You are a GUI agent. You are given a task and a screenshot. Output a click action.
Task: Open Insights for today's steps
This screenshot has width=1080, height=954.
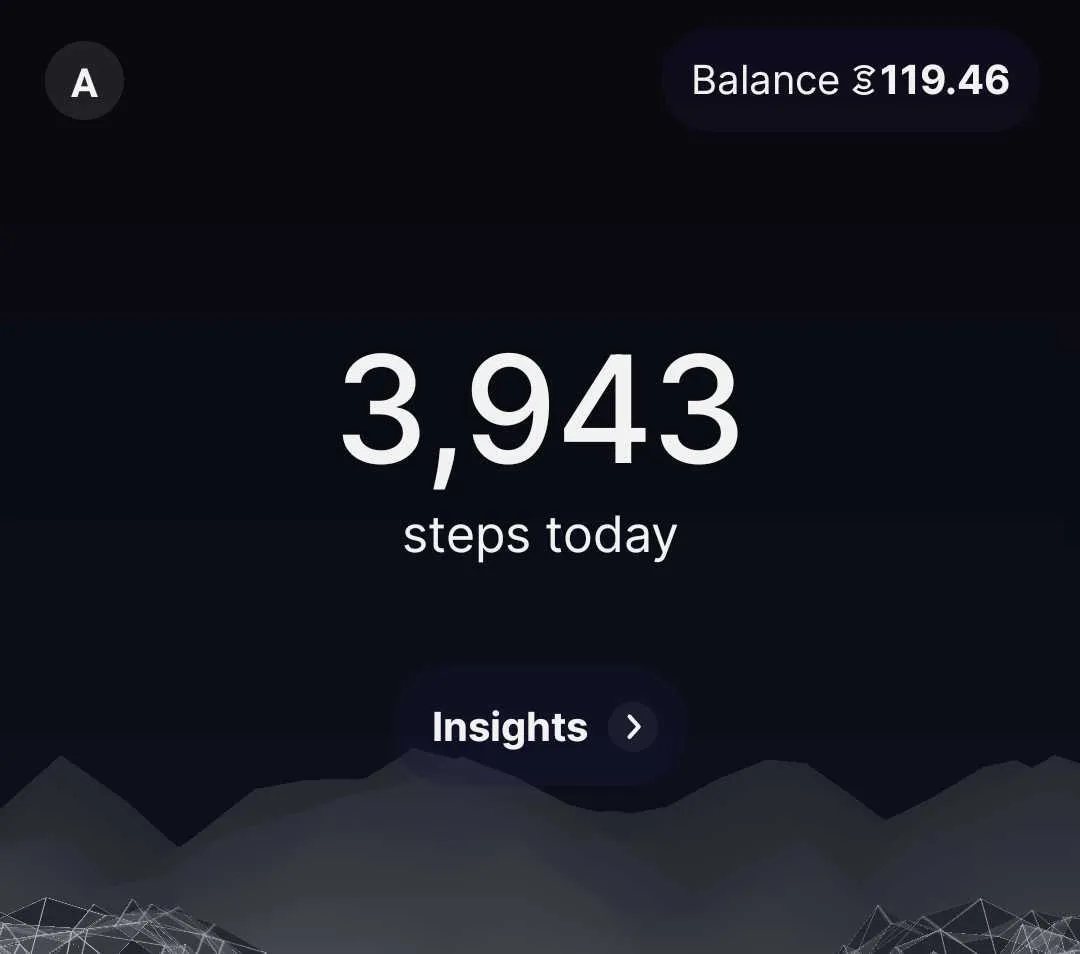(x=541, y=727)
